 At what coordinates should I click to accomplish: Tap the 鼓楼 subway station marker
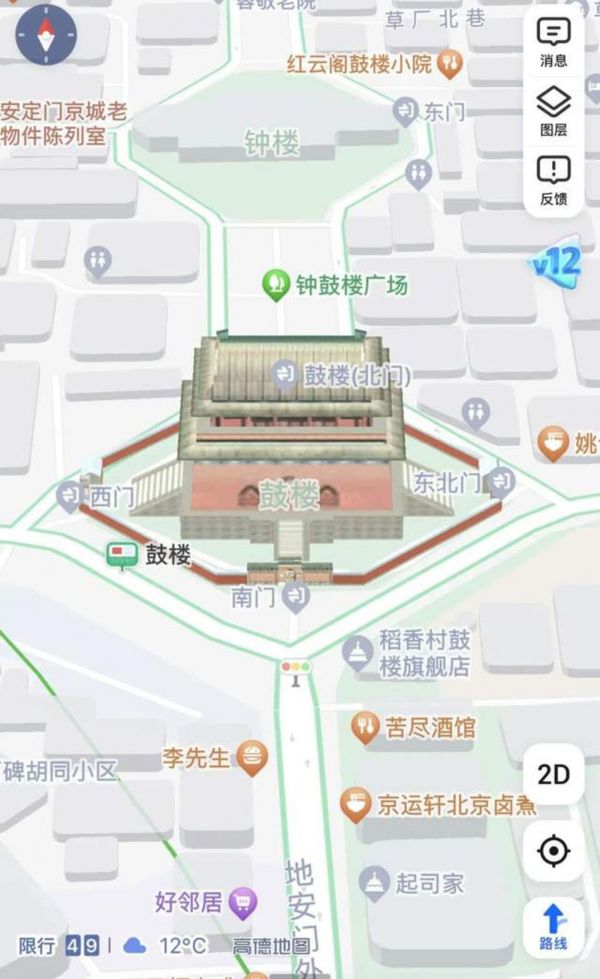(123, 554)
